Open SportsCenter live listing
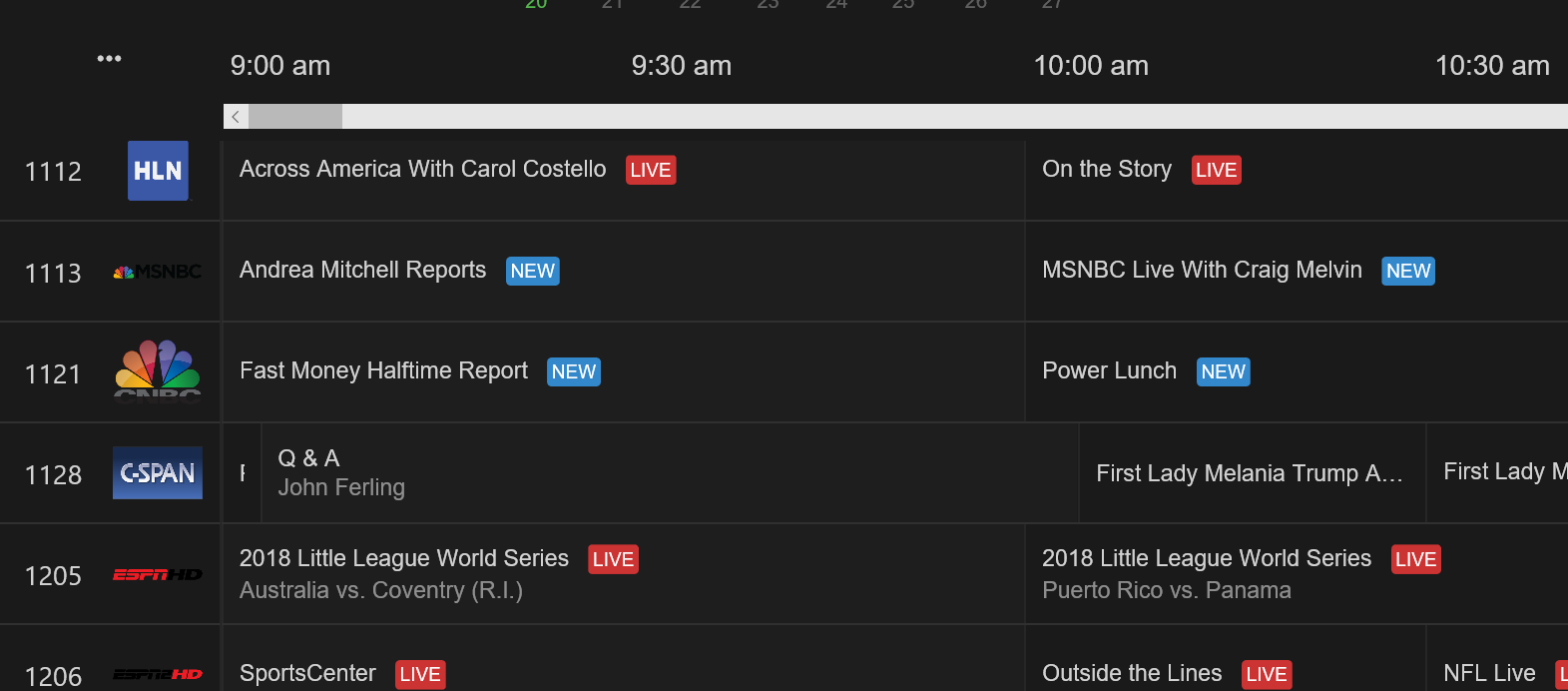 pyautogui.click(x=307, y=673)
